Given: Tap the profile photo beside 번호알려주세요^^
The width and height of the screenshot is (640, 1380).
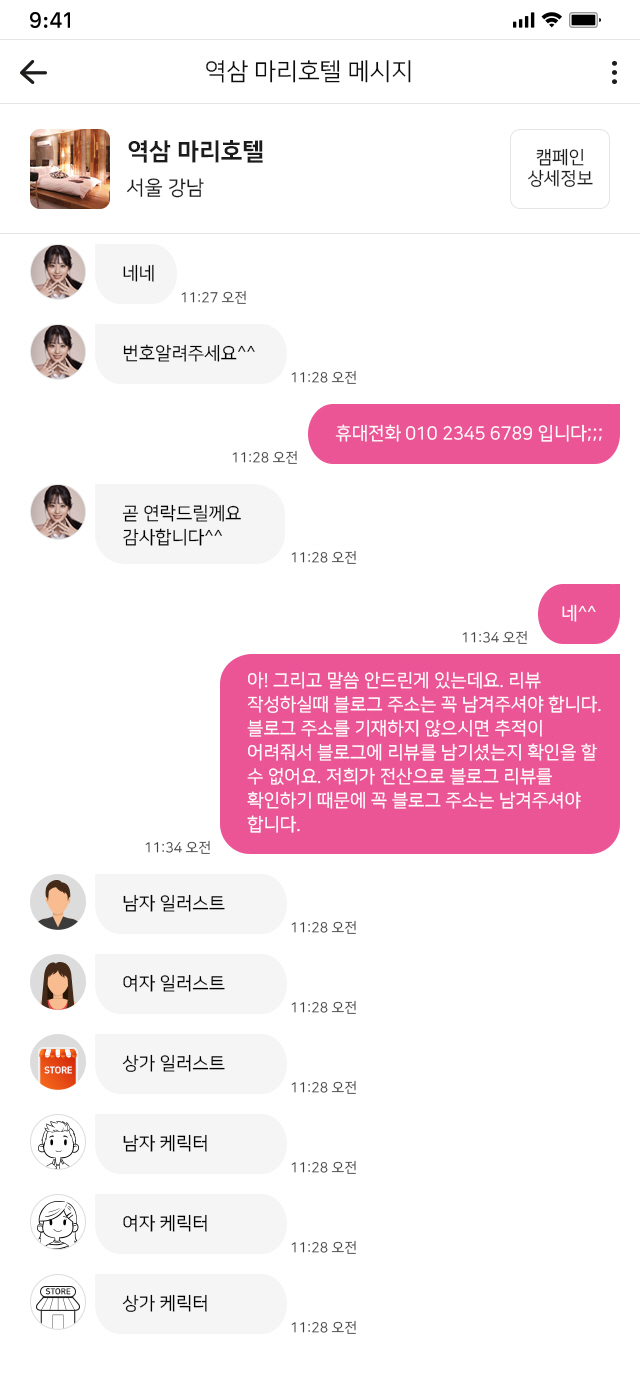Looking at the screenshot, I should (x=58, y=352).
